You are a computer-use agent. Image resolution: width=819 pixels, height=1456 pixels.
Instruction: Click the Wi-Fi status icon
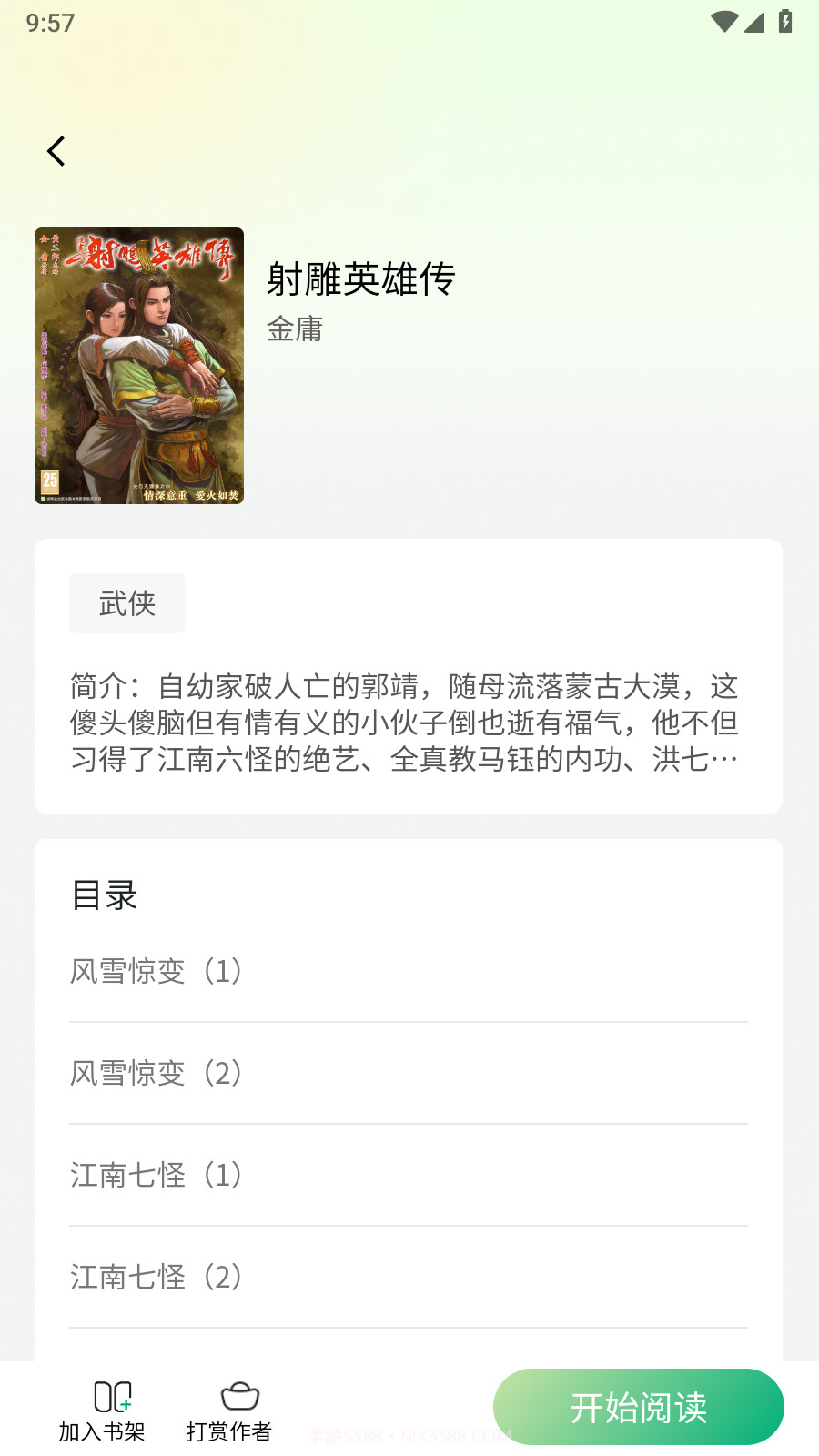[x=723, y=21]
